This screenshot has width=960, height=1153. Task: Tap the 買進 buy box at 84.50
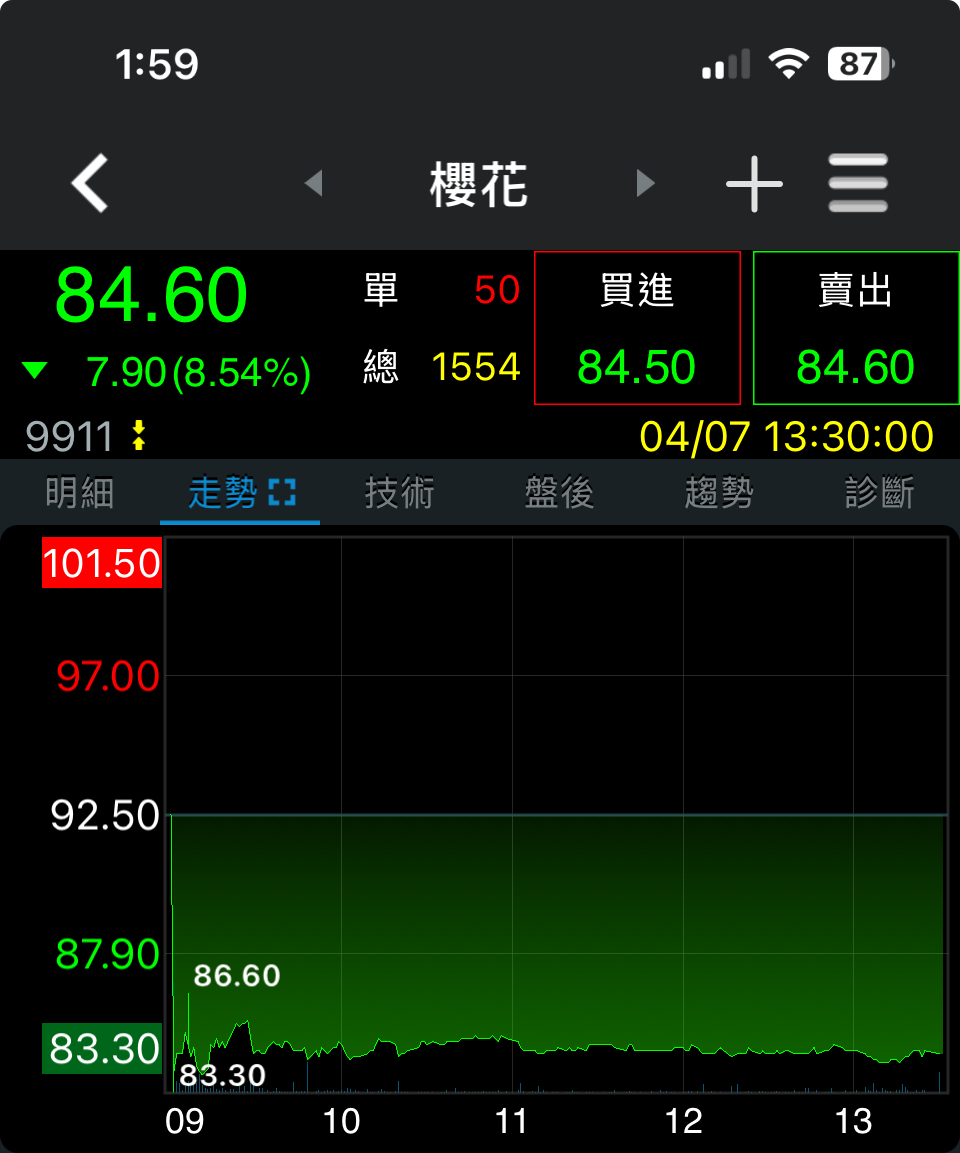pyautogui.click(x=637, y=328)
